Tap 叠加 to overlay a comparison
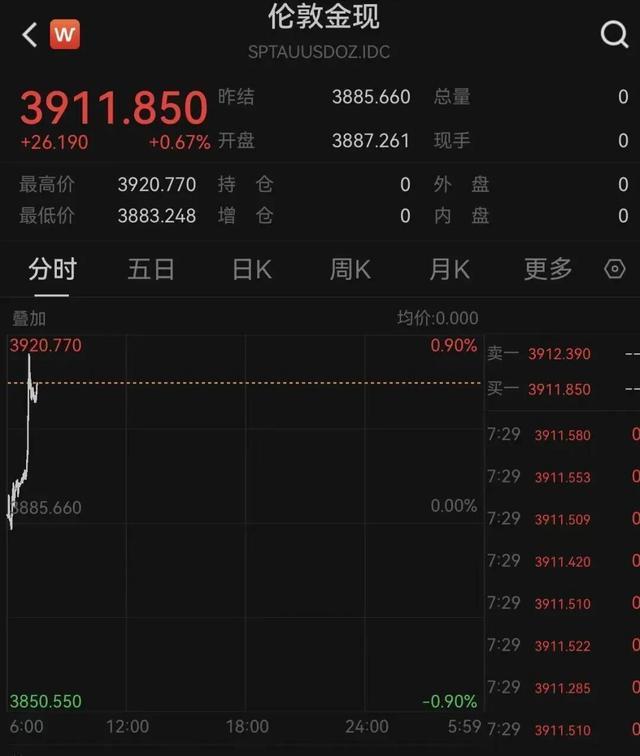640x756 pixels. coord(29,319)
